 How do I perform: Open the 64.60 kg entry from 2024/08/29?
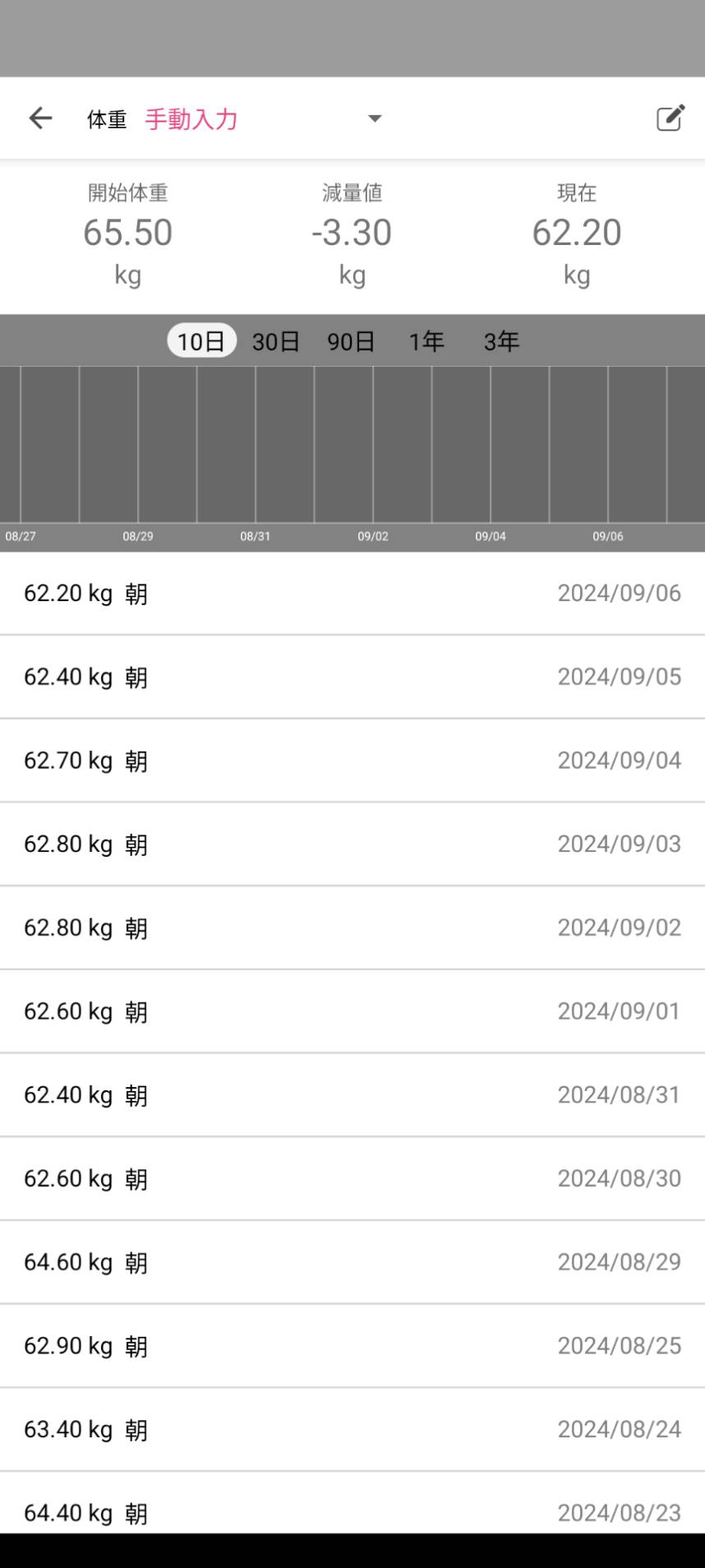[352, 1262]
